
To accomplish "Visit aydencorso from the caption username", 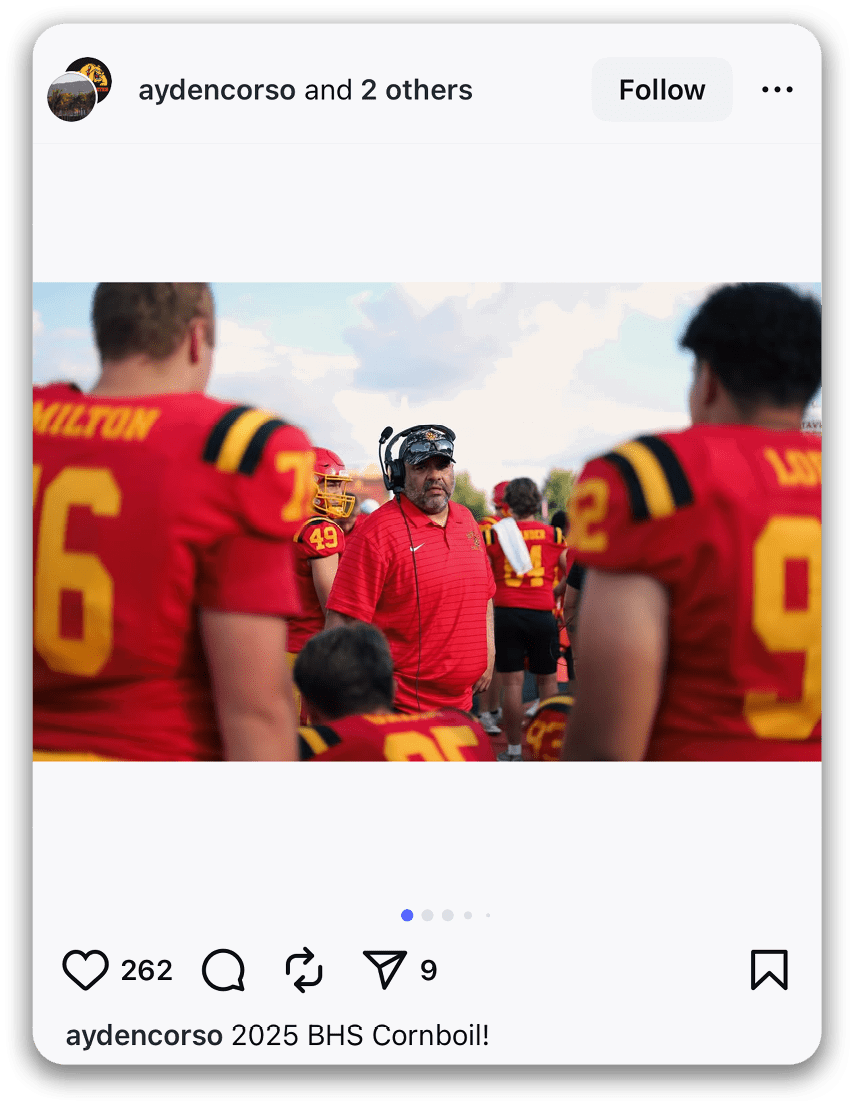I will [x=144, y=1035].
